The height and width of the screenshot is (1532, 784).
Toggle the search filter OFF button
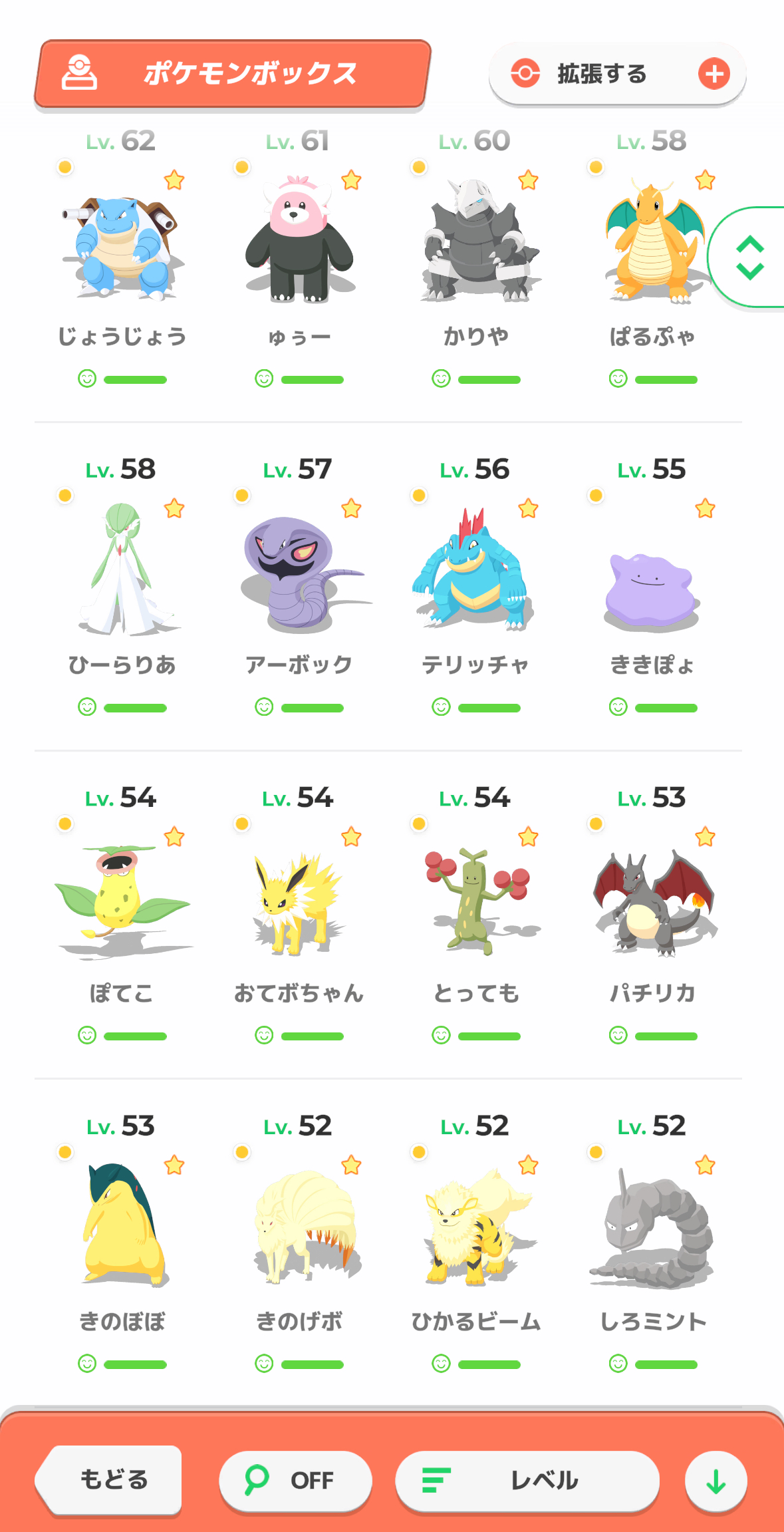click(x=295, y=1480)
